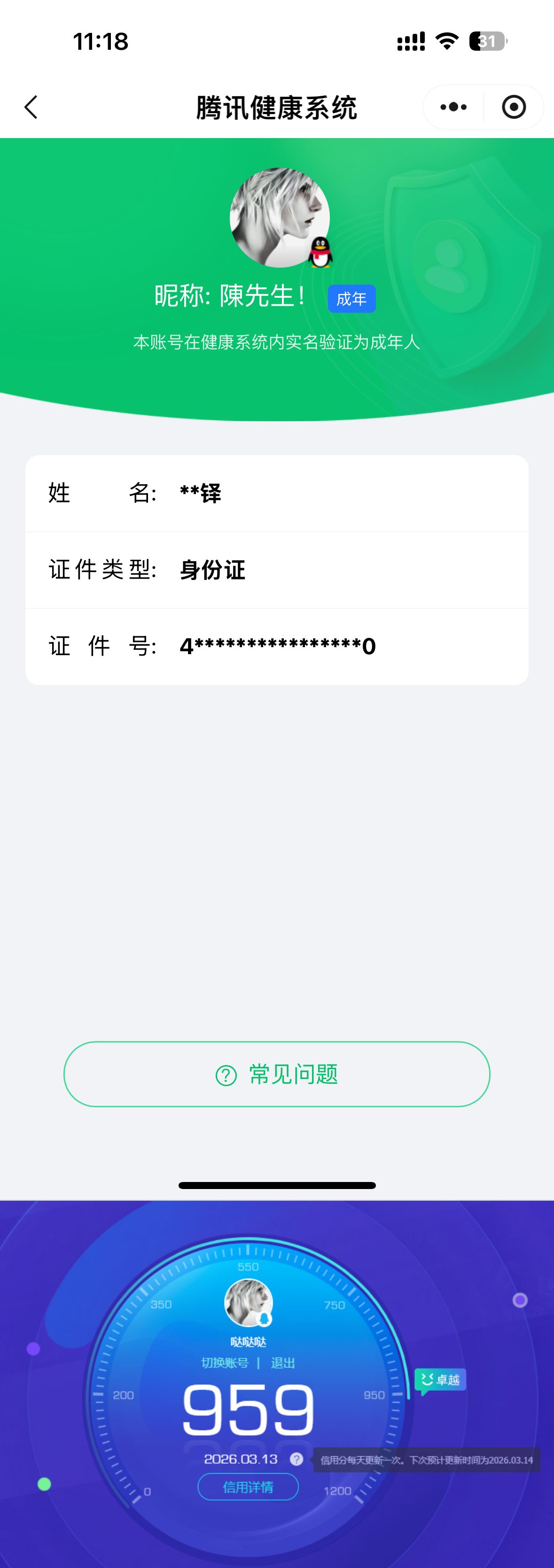The width and height of the screenshot is (554, 1568).
Task: Open the 常见问题 FAQ button
Action: (277, 1074)
